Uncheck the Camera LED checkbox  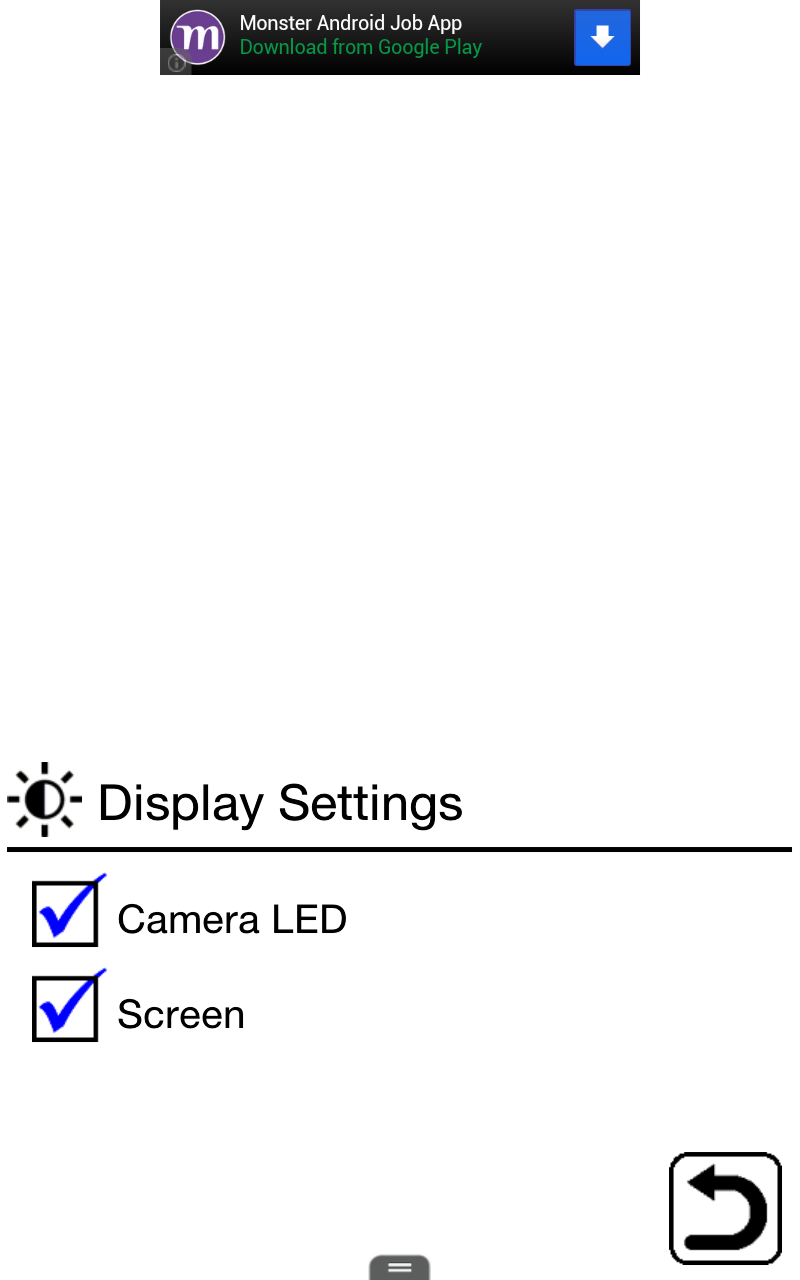67,910
